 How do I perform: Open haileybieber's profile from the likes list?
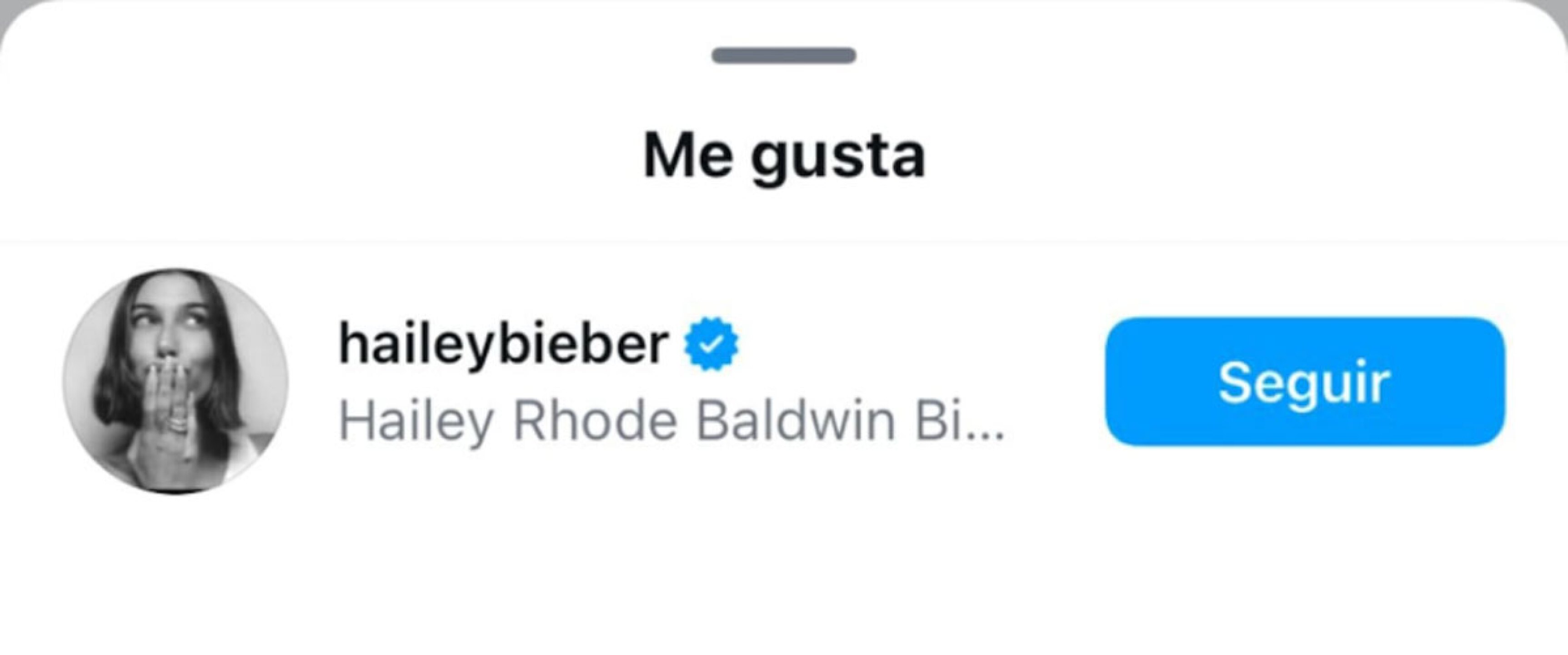coord(503,344)
